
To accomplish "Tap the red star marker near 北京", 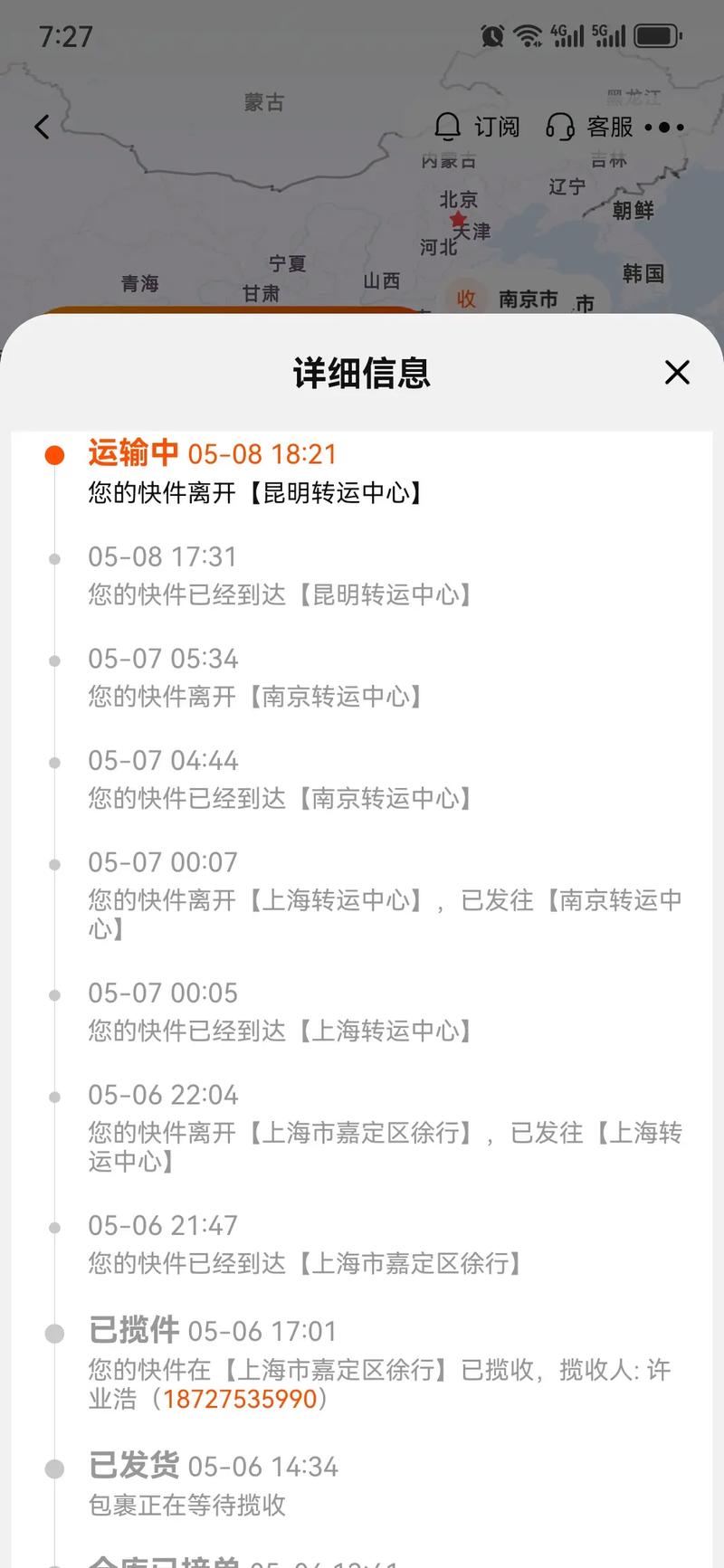I will pyautogui.click(x=459, y=219).
